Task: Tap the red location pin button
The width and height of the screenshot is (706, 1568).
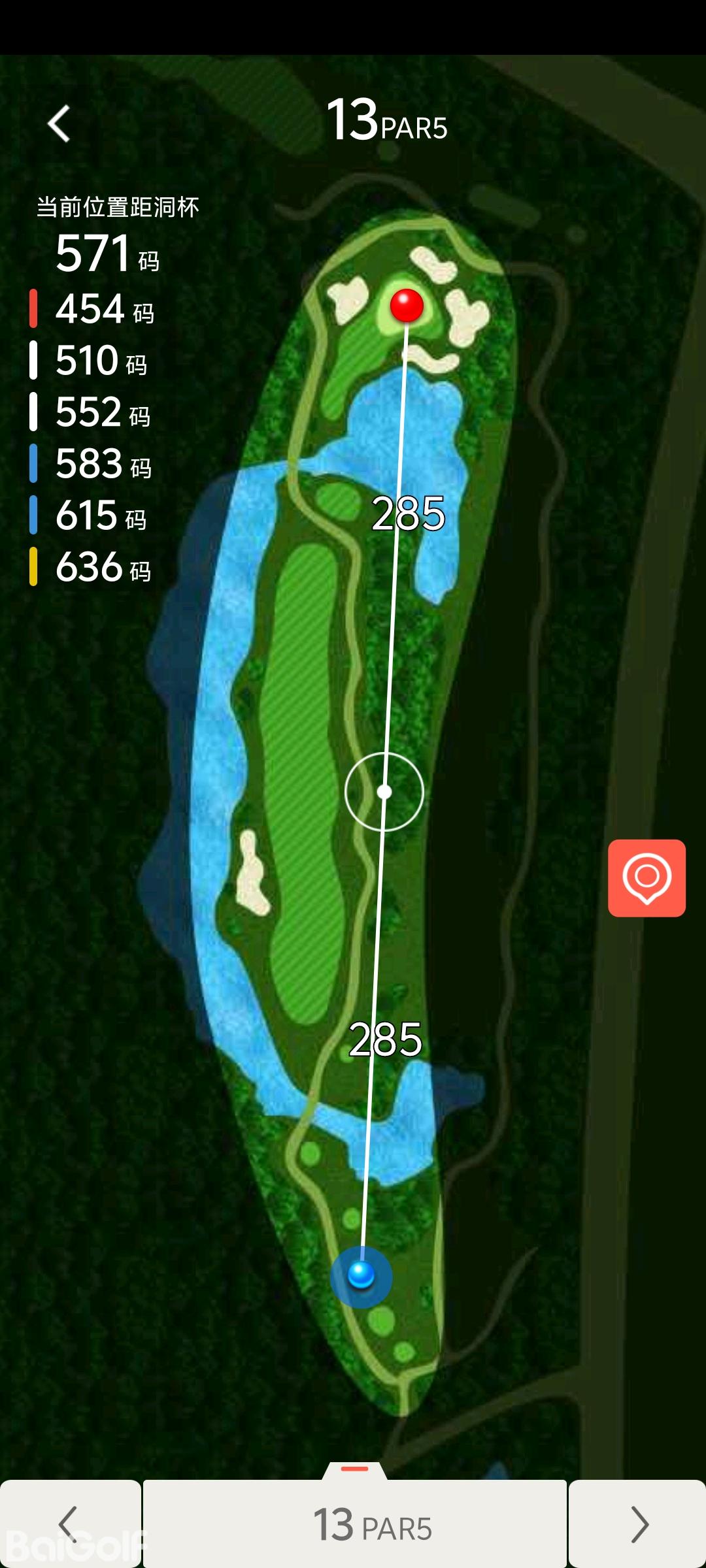Action: 647,877
